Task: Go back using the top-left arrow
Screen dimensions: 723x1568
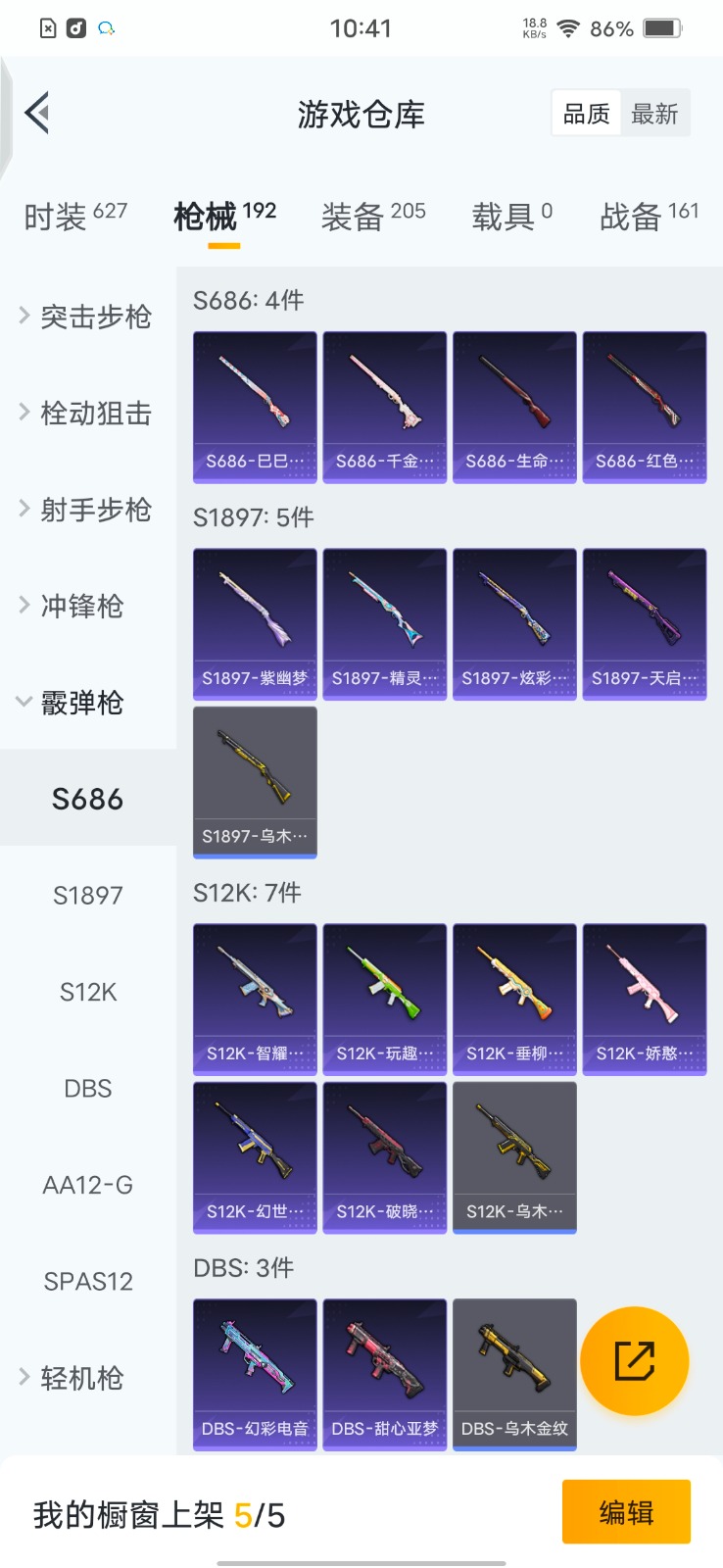Action: point(37,114)
